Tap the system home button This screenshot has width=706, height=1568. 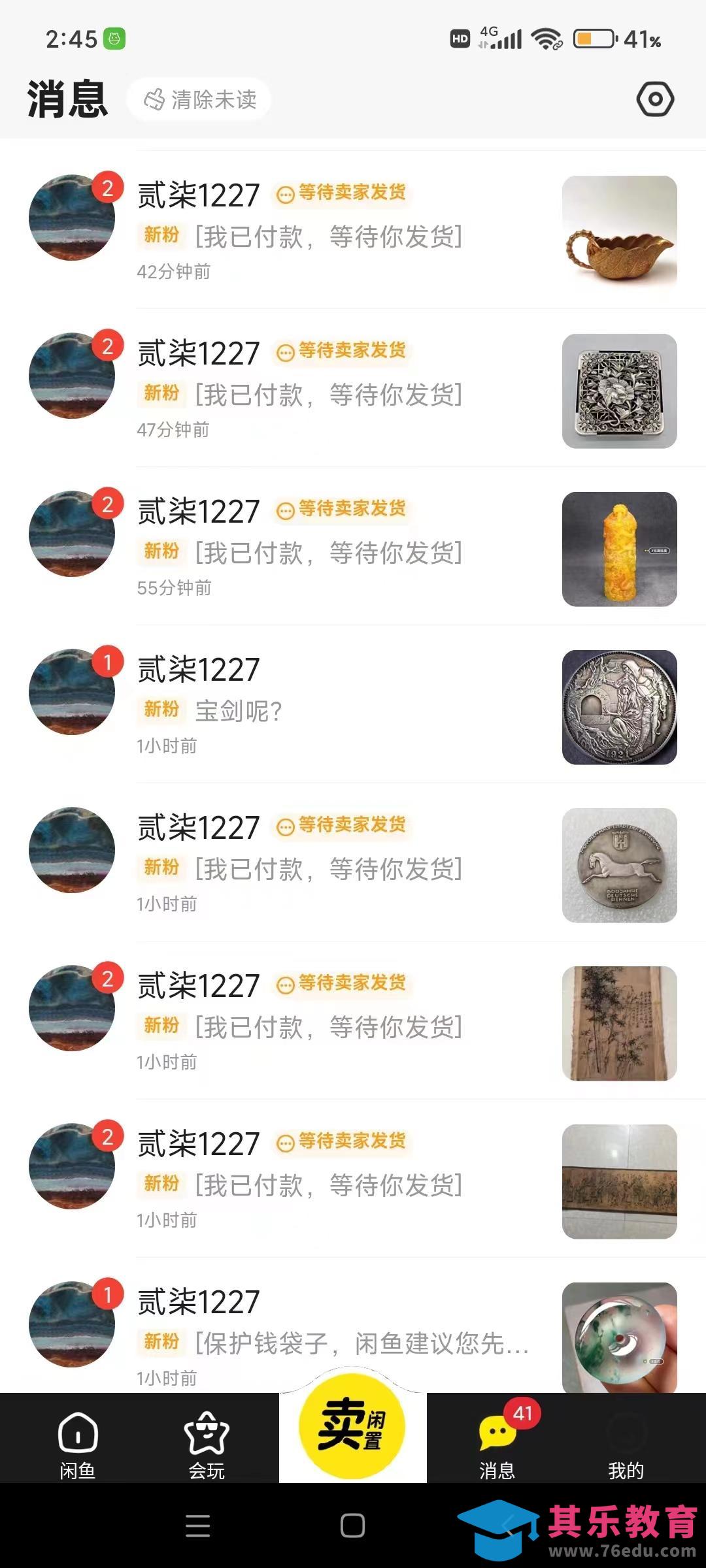(352, 1526)
